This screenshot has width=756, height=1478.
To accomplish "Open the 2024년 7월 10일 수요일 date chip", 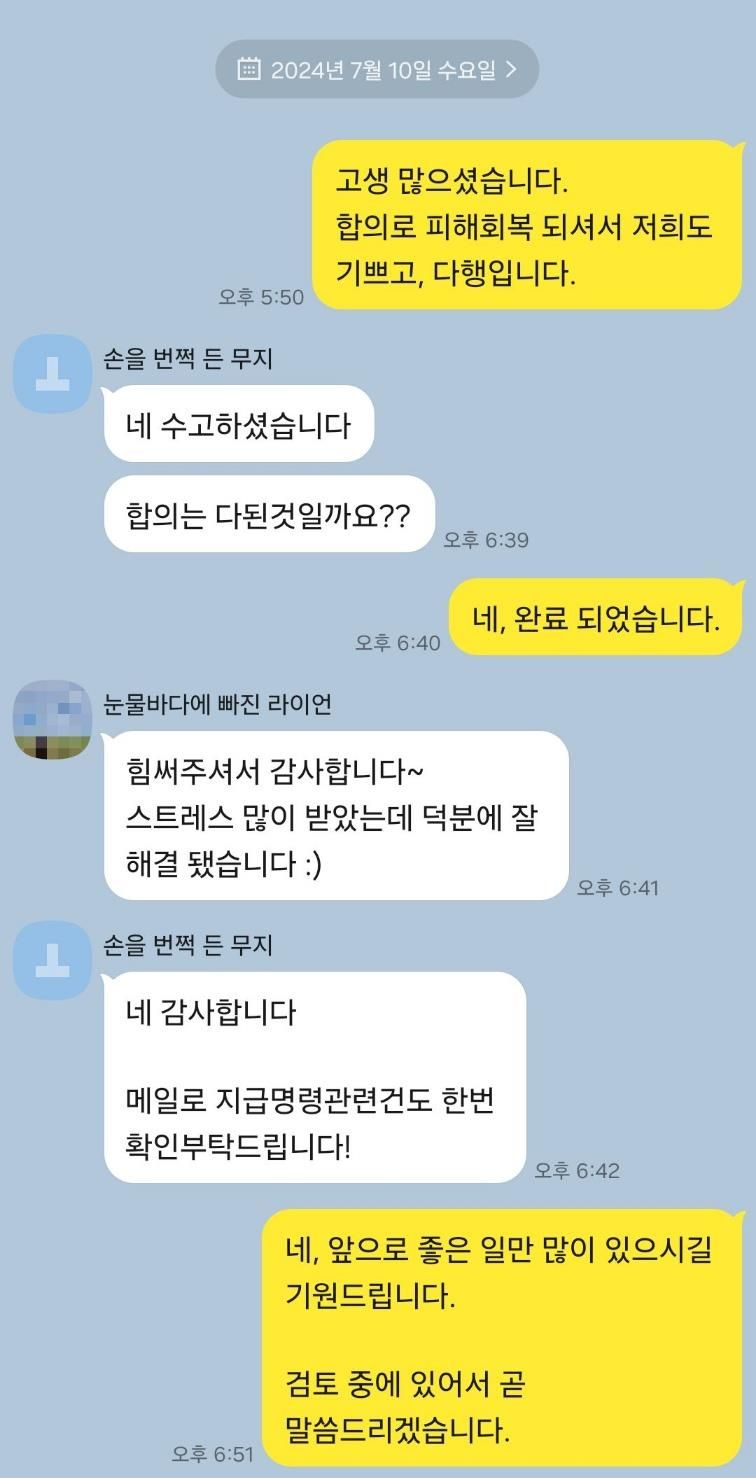I will [377, 69].
